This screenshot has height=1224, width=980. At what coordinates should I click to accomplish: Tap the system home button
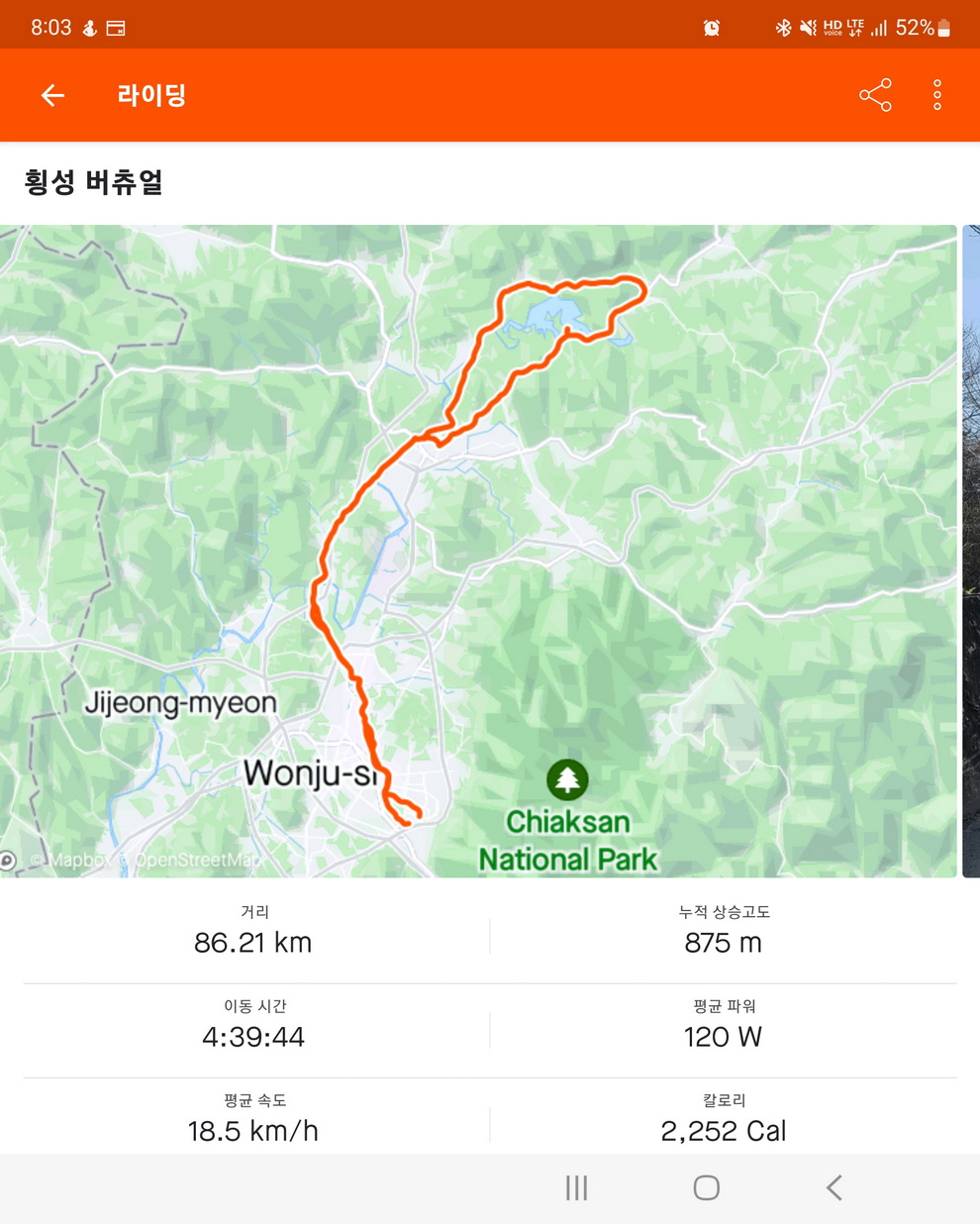[706, 1187]
